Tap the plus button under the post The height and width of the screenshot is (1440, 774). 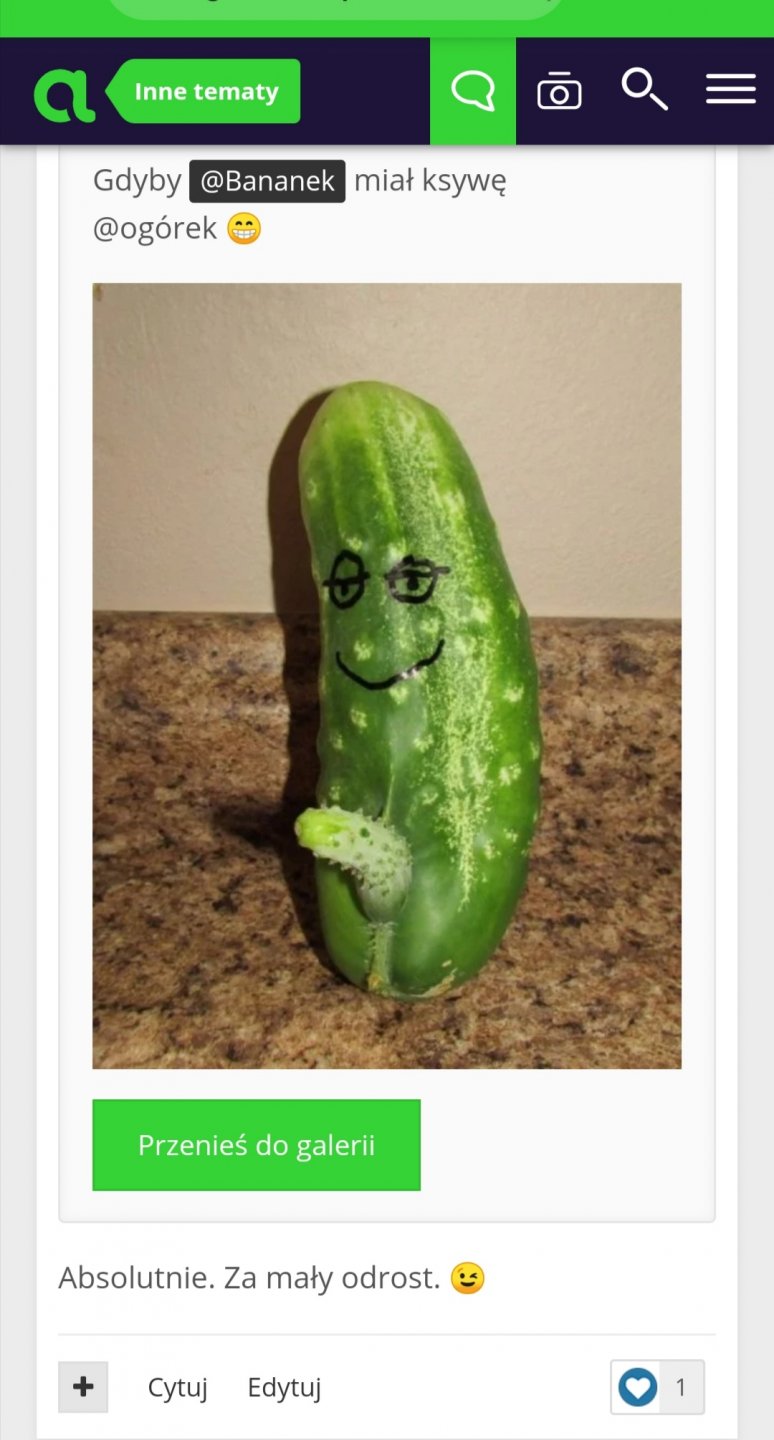tap(83, 1387)
